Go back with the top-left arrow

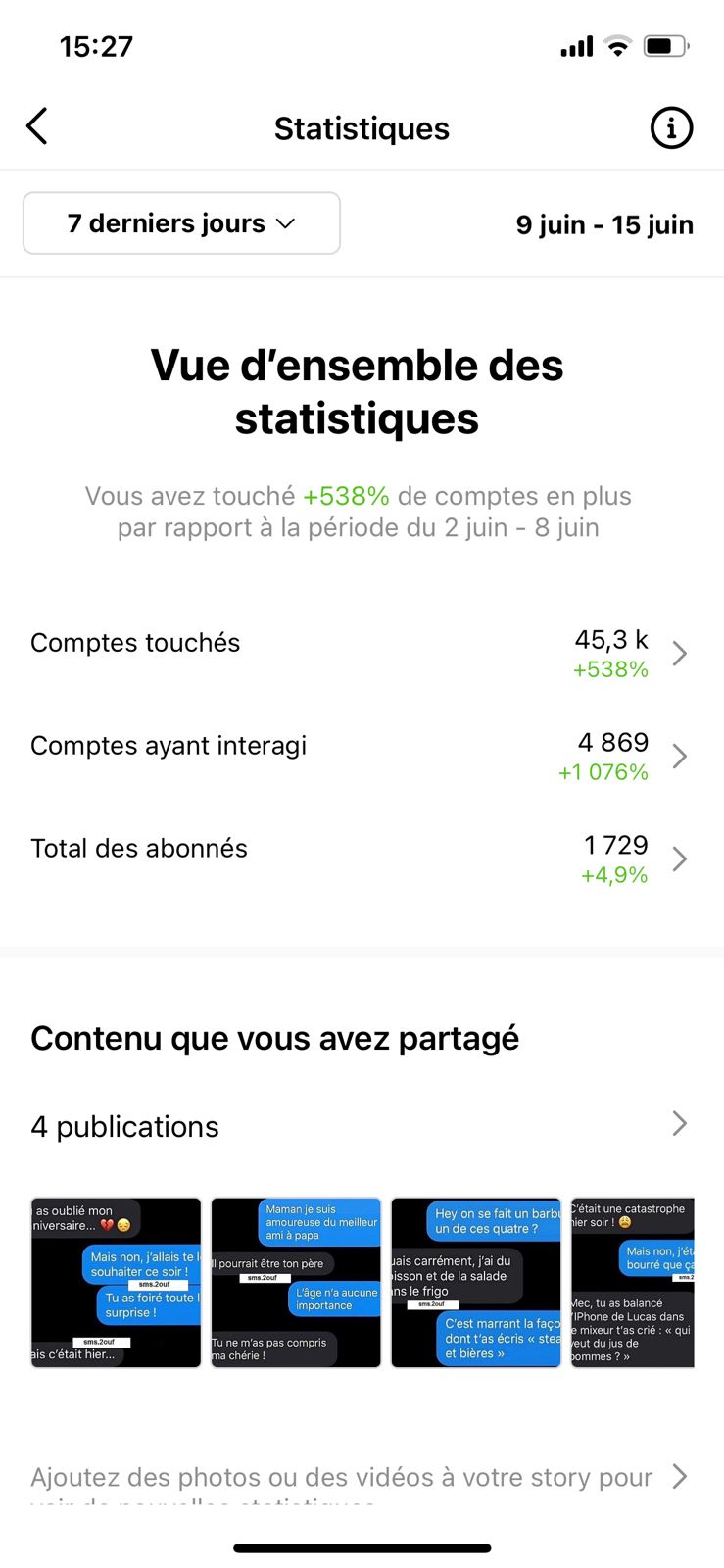[x=37, y=127]
